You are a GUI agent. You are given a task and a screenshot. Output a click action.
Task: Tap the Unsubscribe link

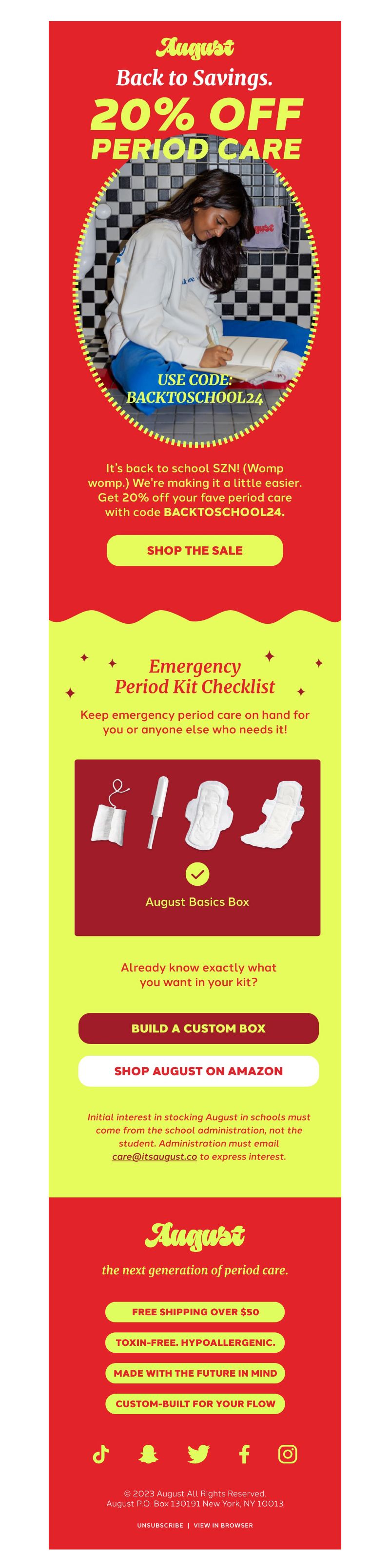(x=160, y=1525)
